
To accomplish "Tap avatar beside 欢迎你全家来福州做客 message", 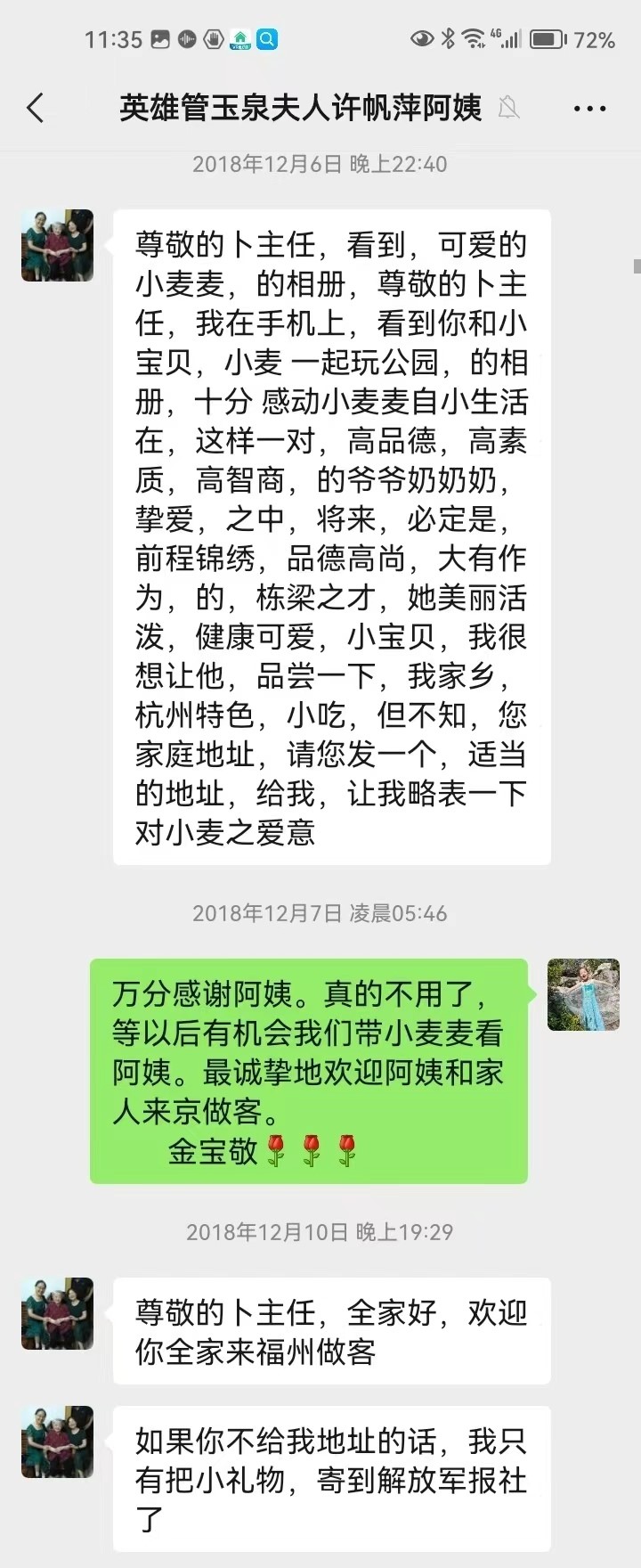I will 58,1313.
